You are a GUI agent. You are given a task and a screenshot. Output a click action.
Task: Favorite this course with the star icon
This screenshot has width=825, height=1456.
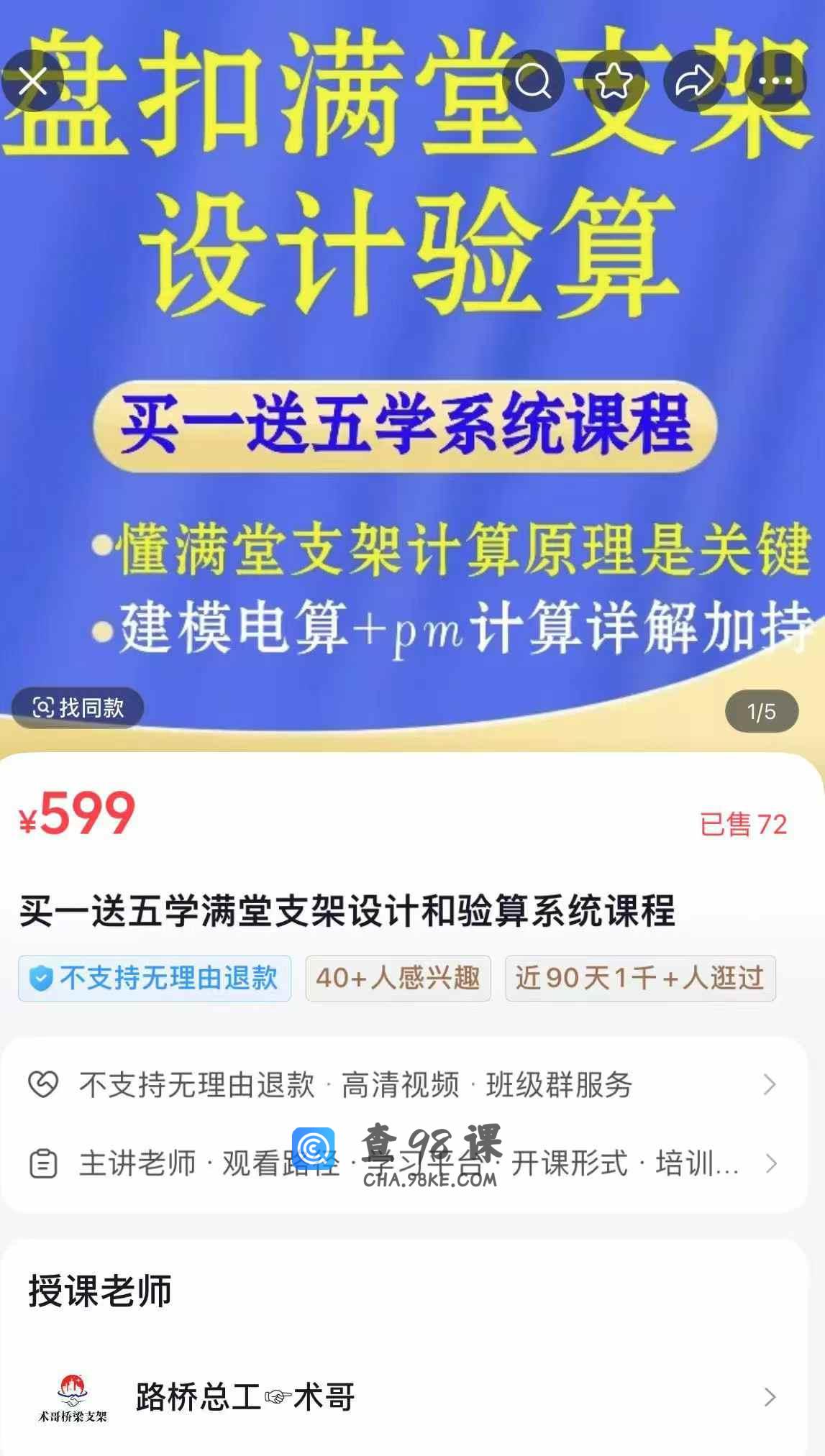click(x=614, y=81)
